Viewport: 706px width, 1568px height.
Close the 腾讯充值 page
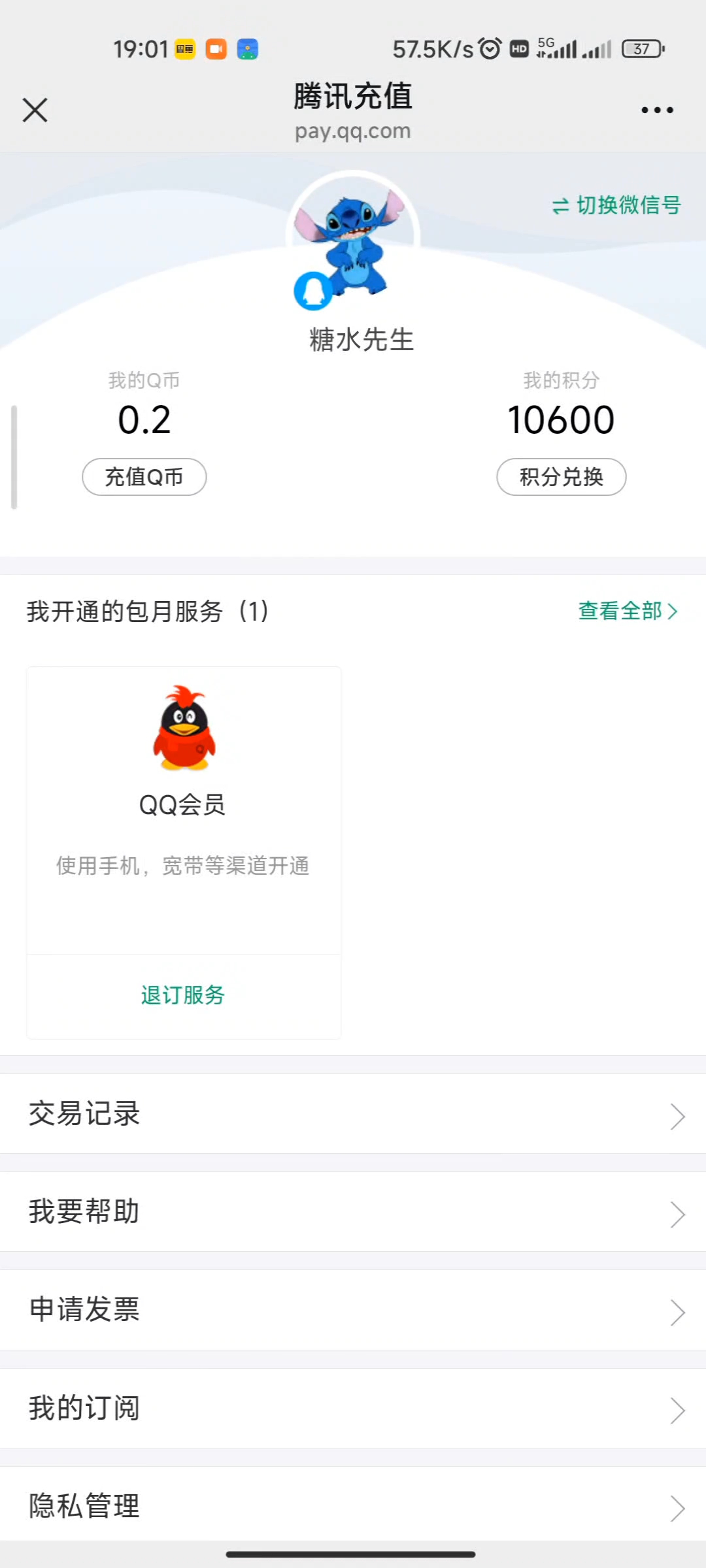(35, 110)
